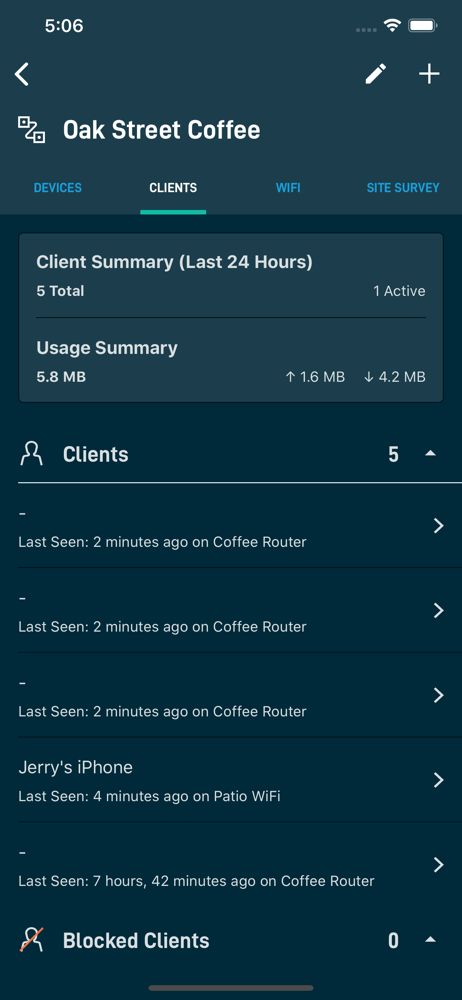Edit Oak Street Coffee with the pencil icon
Screen dimensions: 462x1000
point(376,74)
